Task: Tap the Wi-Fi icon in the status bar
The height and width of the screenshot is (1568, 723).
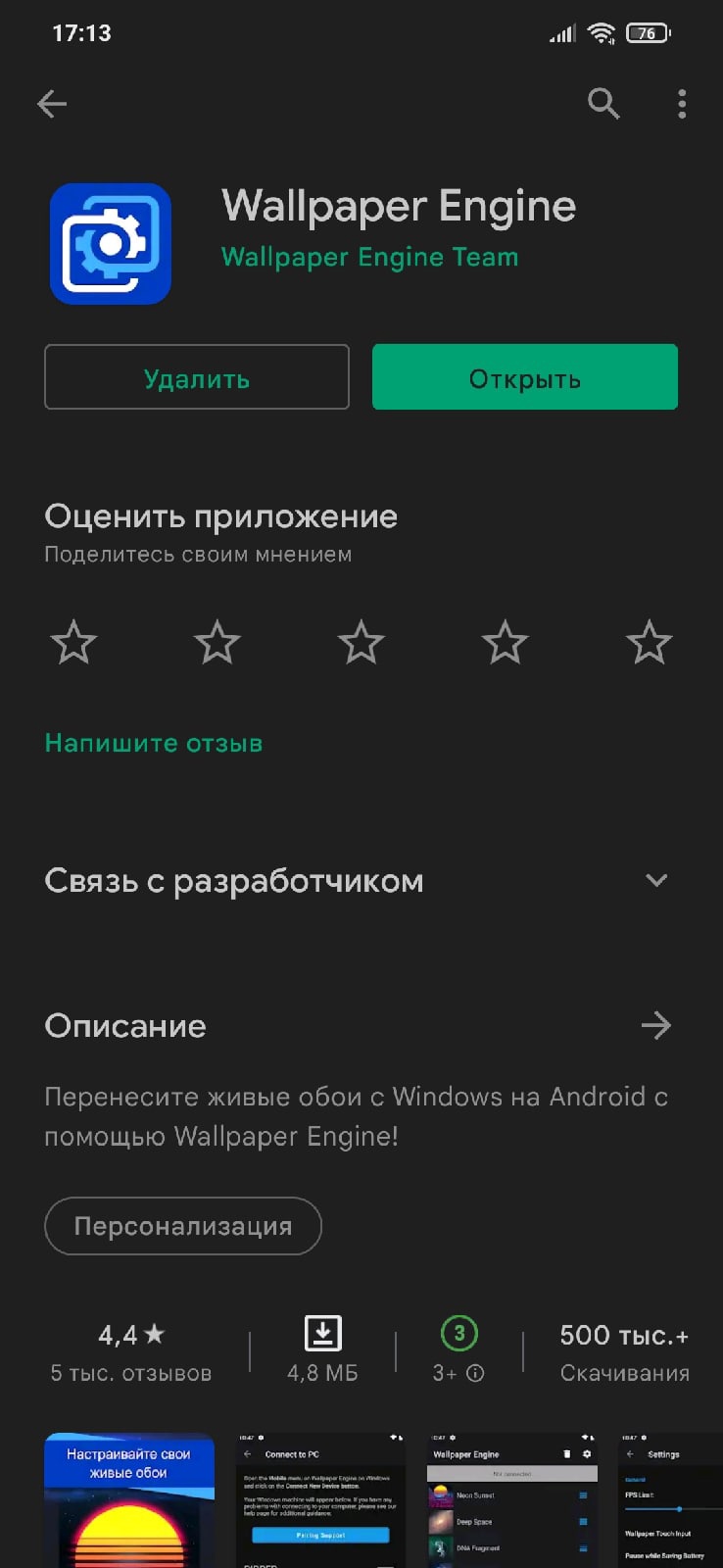Action: click(x=601, y=31)
